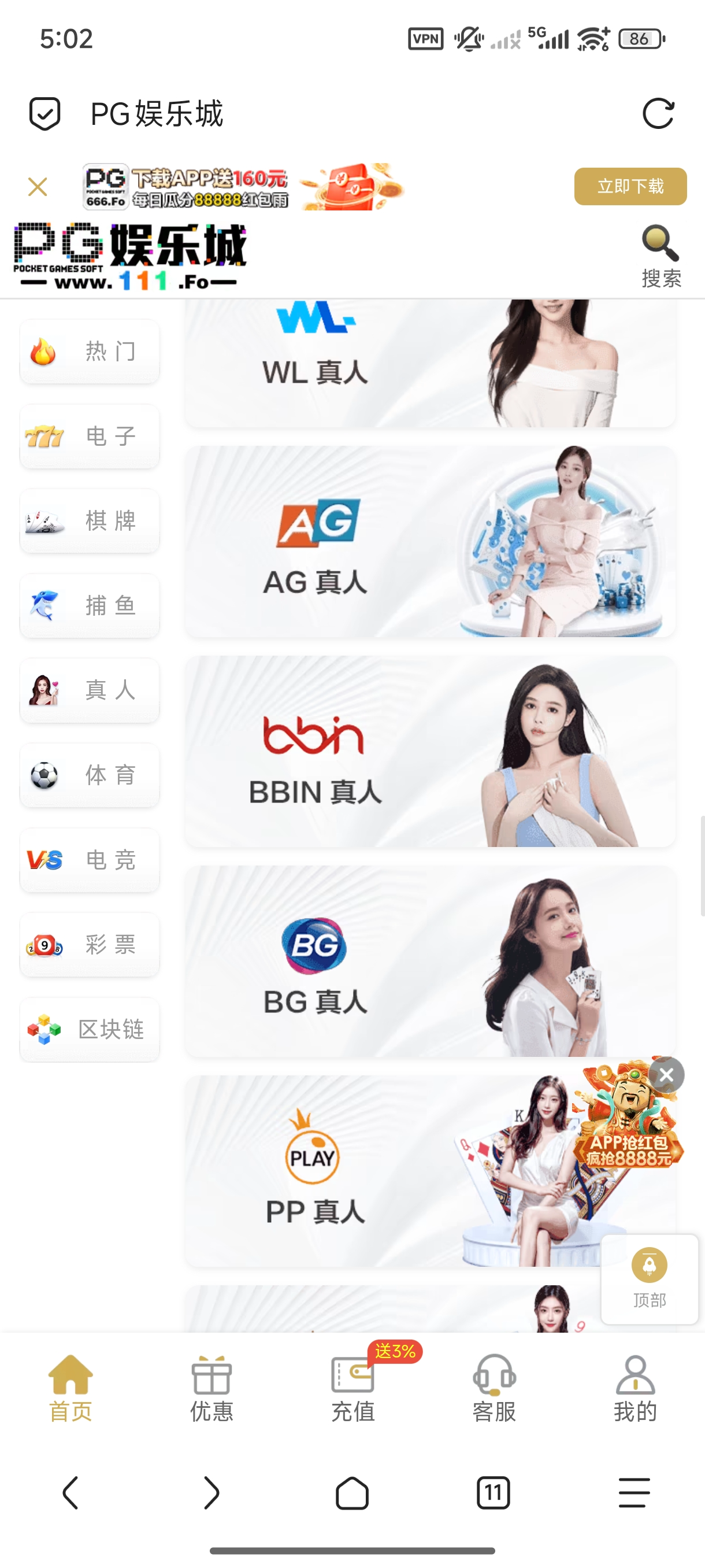The height and width of the screenshot is (1568, 705).
Task: Open the AG 真人 card
Action: [430, 542]
